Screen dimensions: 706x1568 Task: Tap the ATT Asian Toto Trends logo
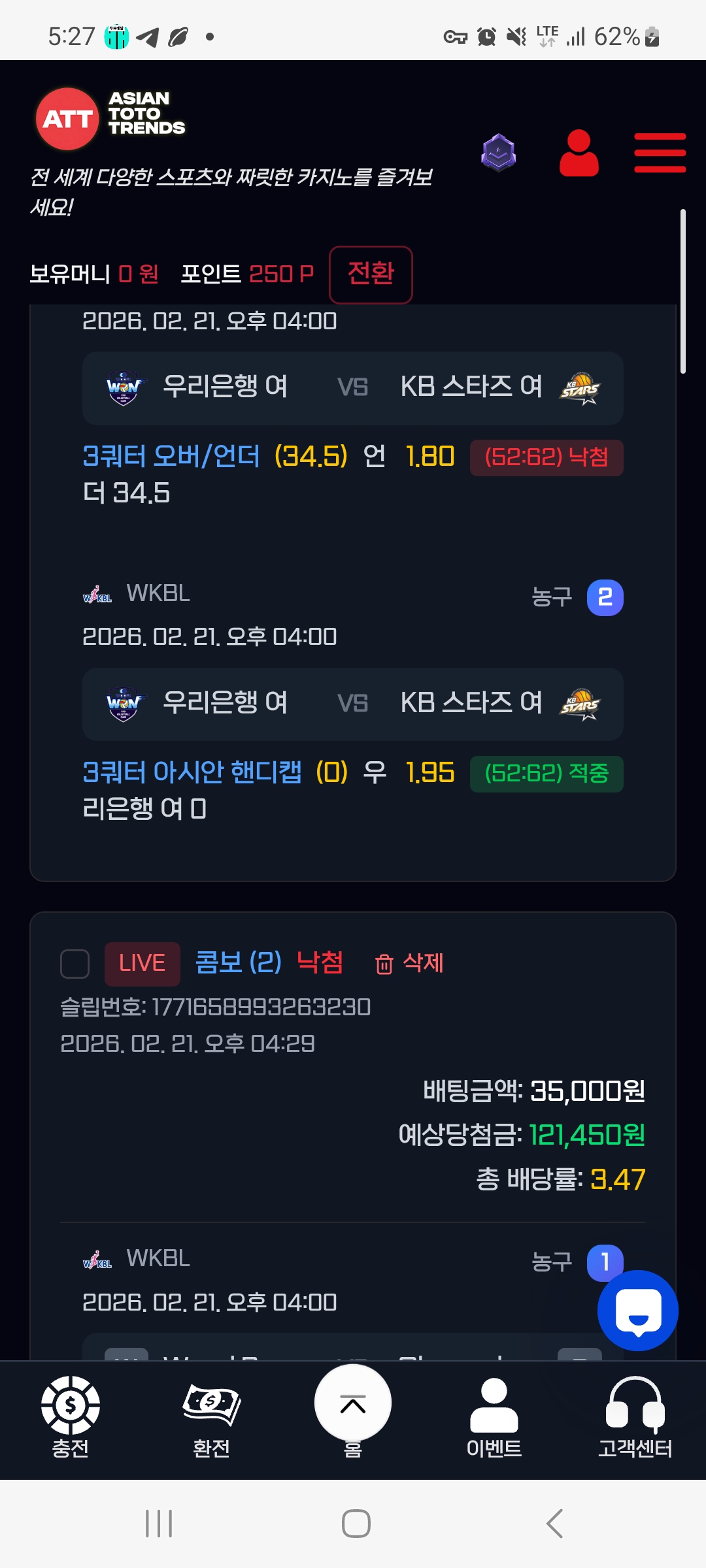pyautogui.click(x=111, y=118)
